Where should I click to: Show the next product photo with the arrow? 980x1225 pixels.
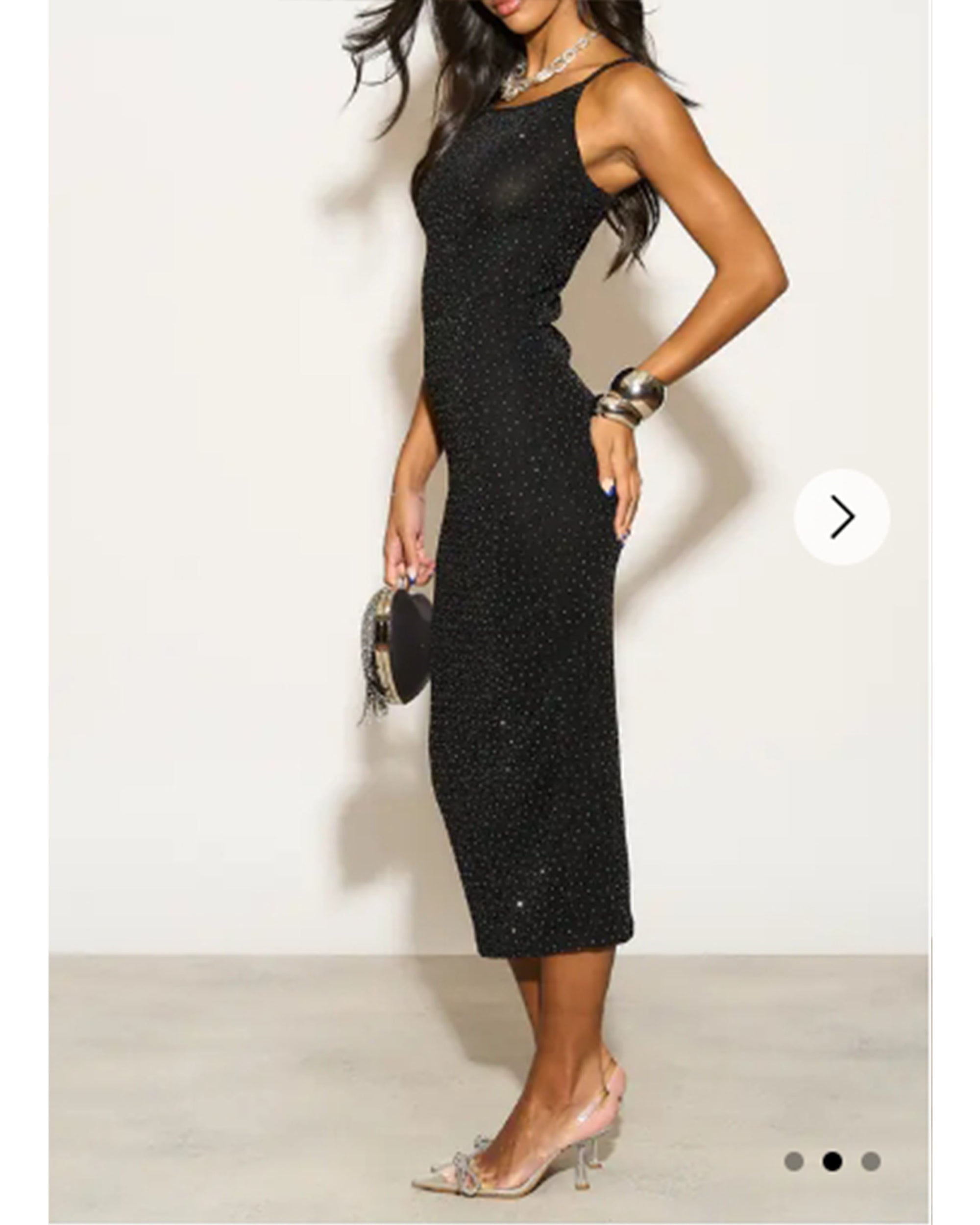[841, 516]
